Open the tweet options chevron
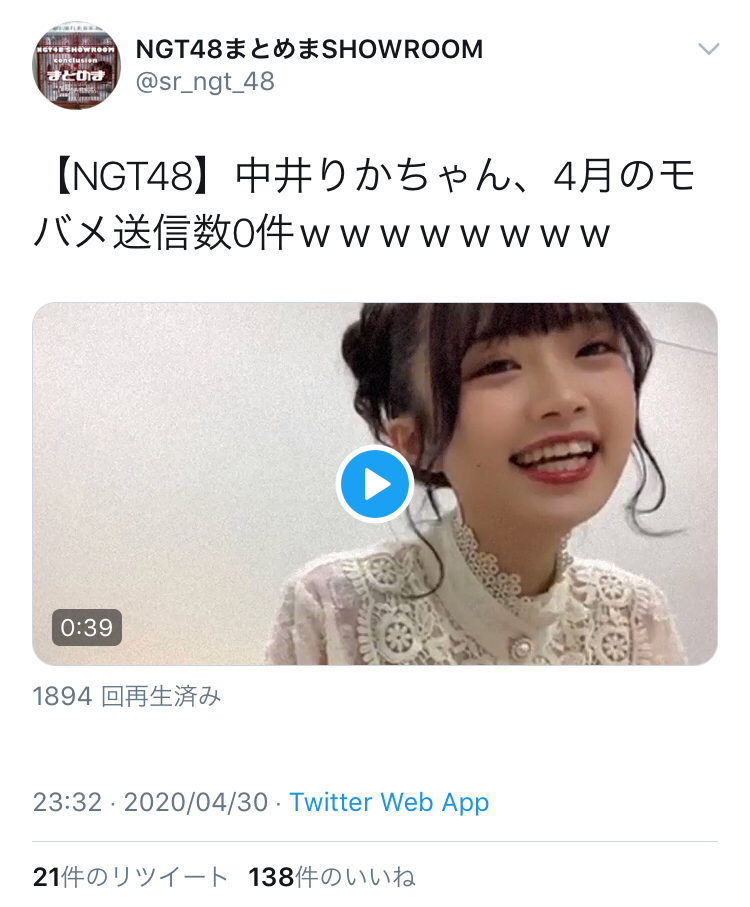750x907 pixels. [x=707, y=49]
